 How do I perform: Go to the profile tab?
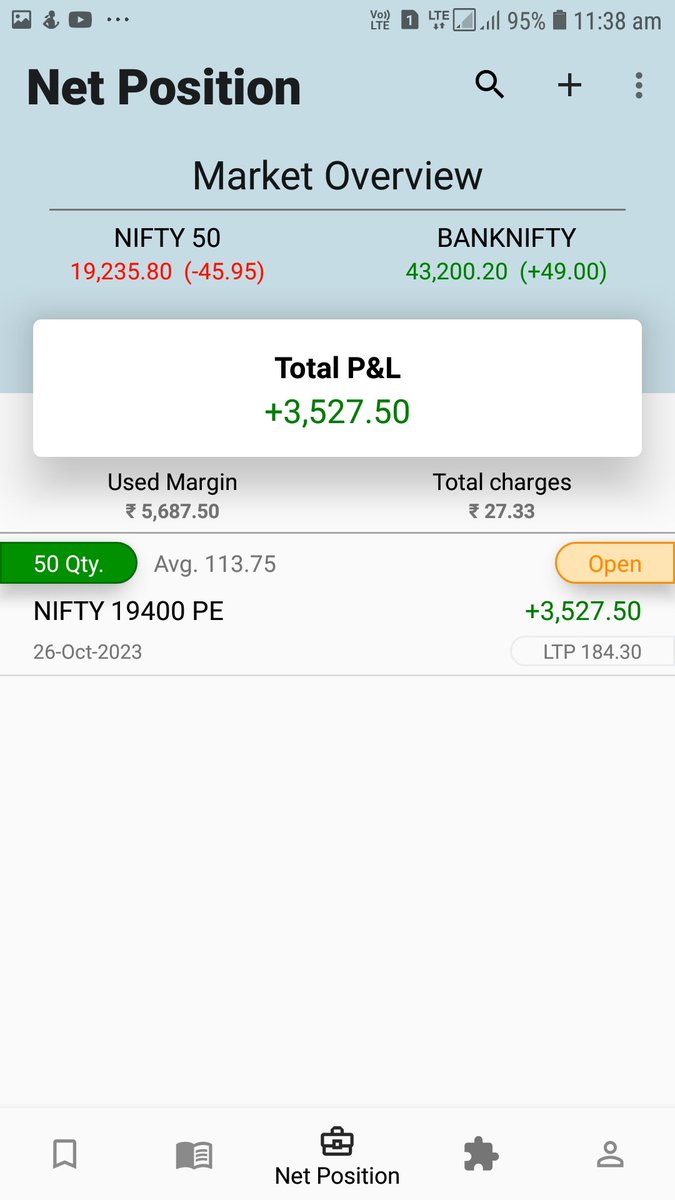(610, 1155)
